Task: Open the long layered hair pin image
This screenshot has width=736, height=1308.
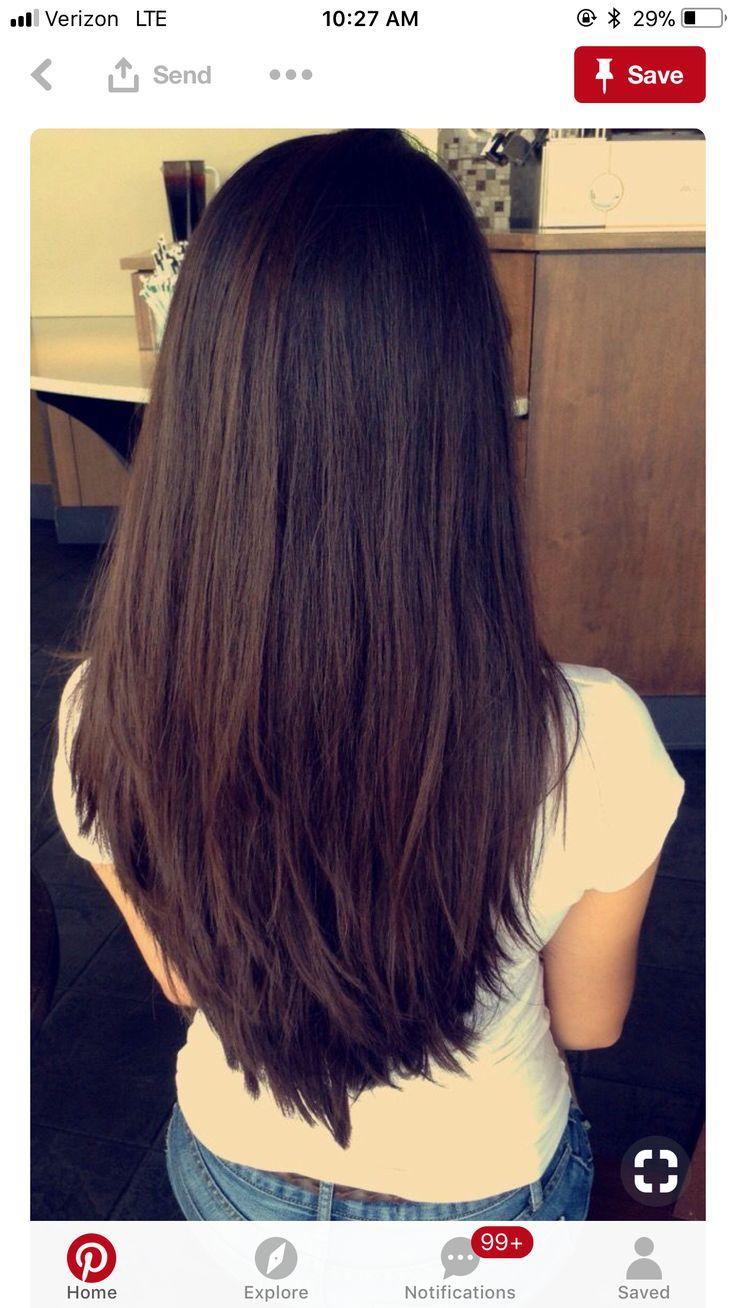Action: (x=368, y=675)
